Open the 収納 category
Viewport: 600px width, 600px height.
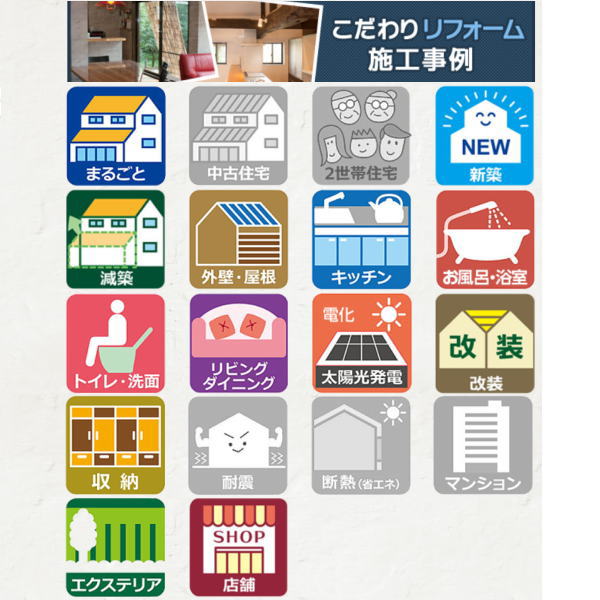pyautogui.click(x=115, y=446)
